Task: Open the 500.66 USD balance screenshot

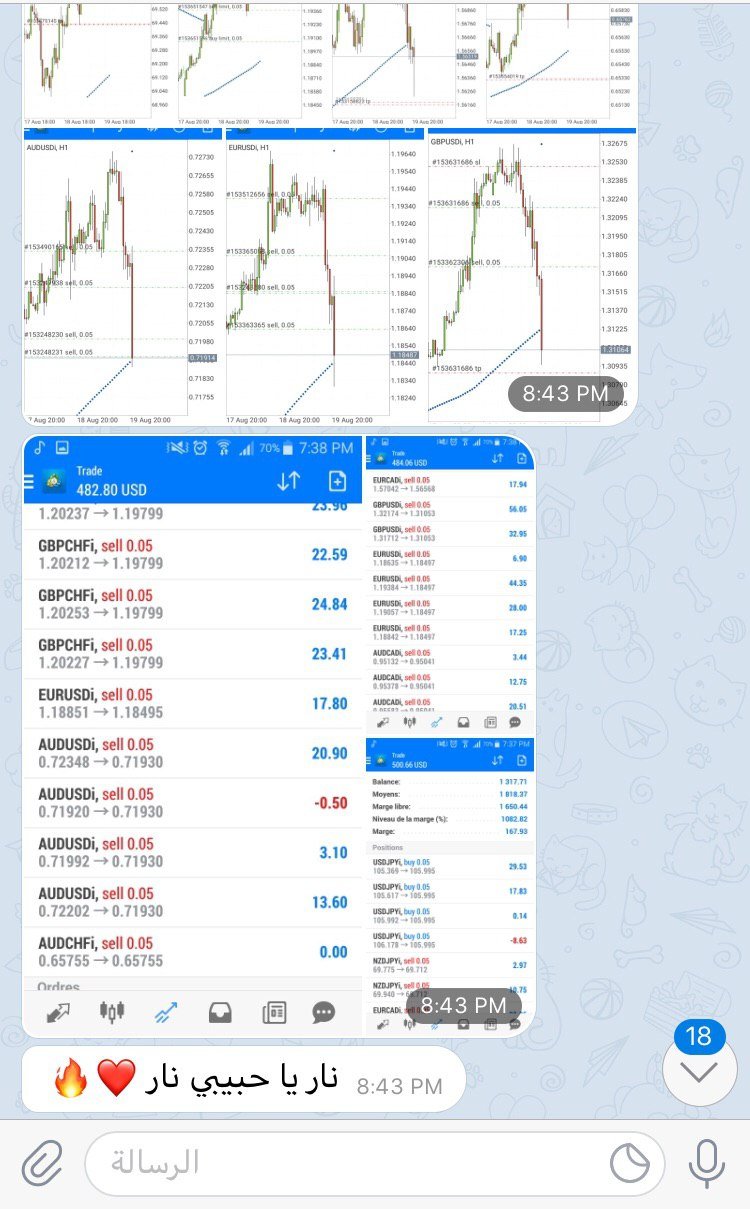Action: coord(450,880)
